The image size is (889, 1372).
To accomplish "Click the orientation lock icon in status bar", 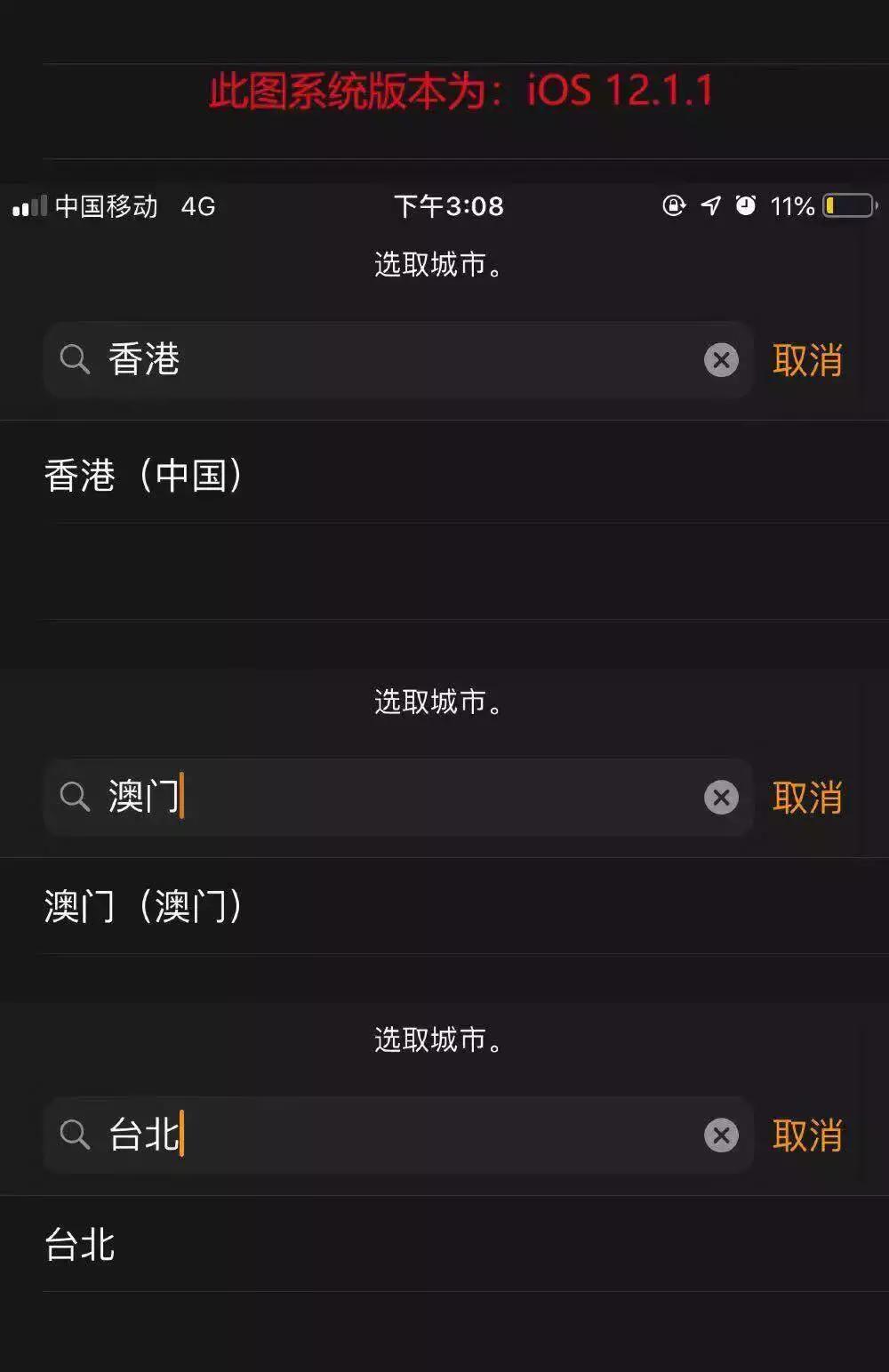I will (x=673, y=206).
